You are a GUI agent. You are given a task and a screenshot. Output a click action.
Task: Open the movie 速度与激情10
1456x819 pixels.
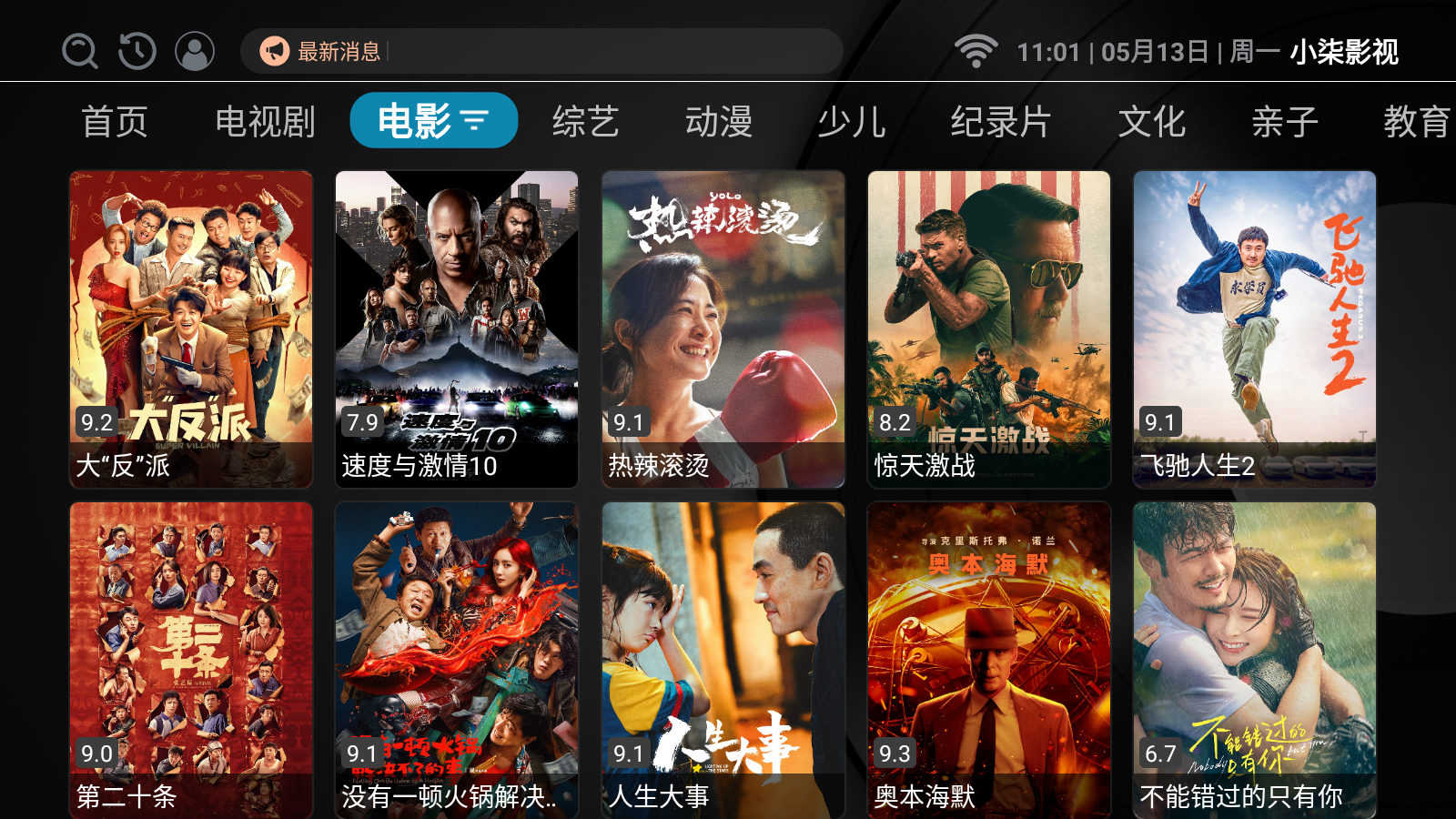[457, 329]
